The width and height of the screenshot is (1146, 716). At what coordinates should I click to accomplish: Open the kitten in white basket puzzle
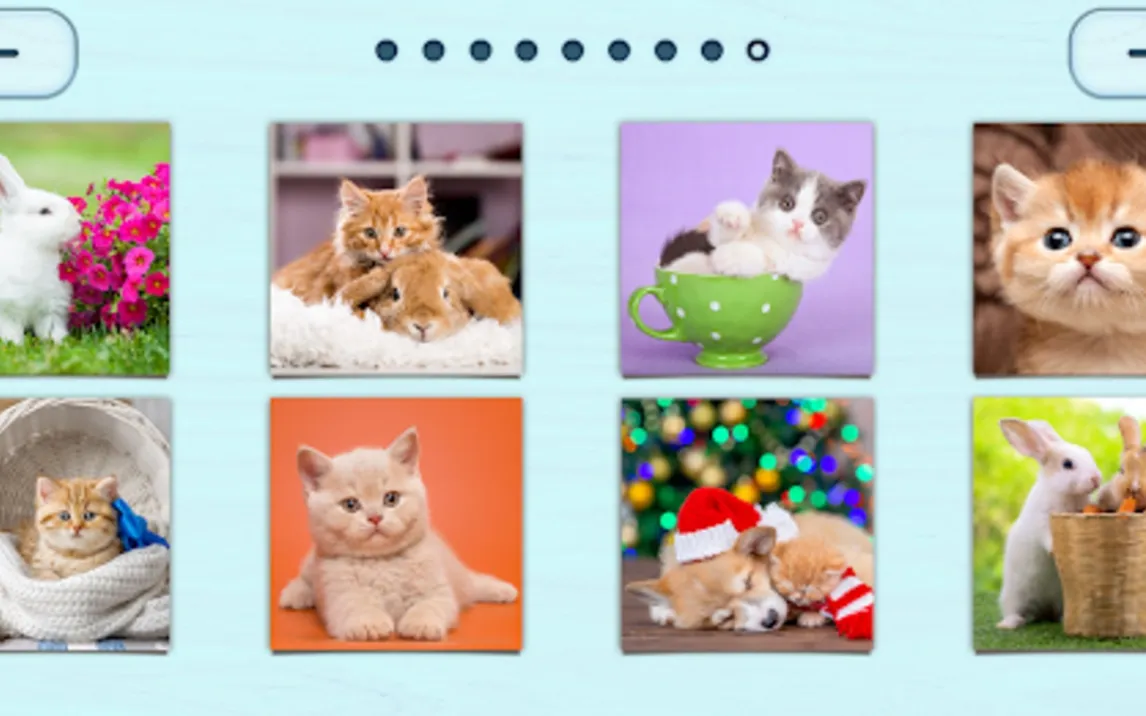point(84,524)
